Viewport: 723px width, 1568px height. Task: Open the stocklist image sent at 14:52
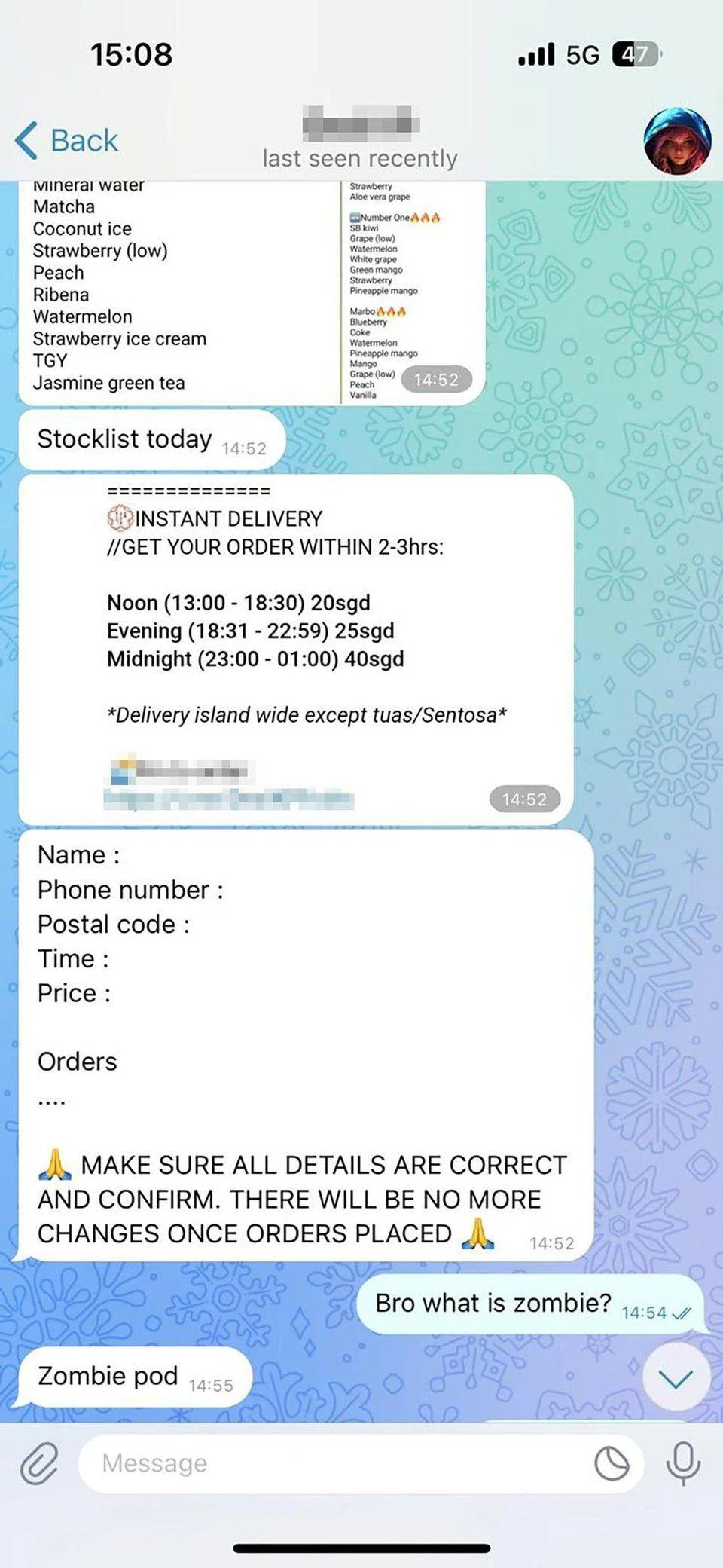pyautogui.click(x=252, y=292)
